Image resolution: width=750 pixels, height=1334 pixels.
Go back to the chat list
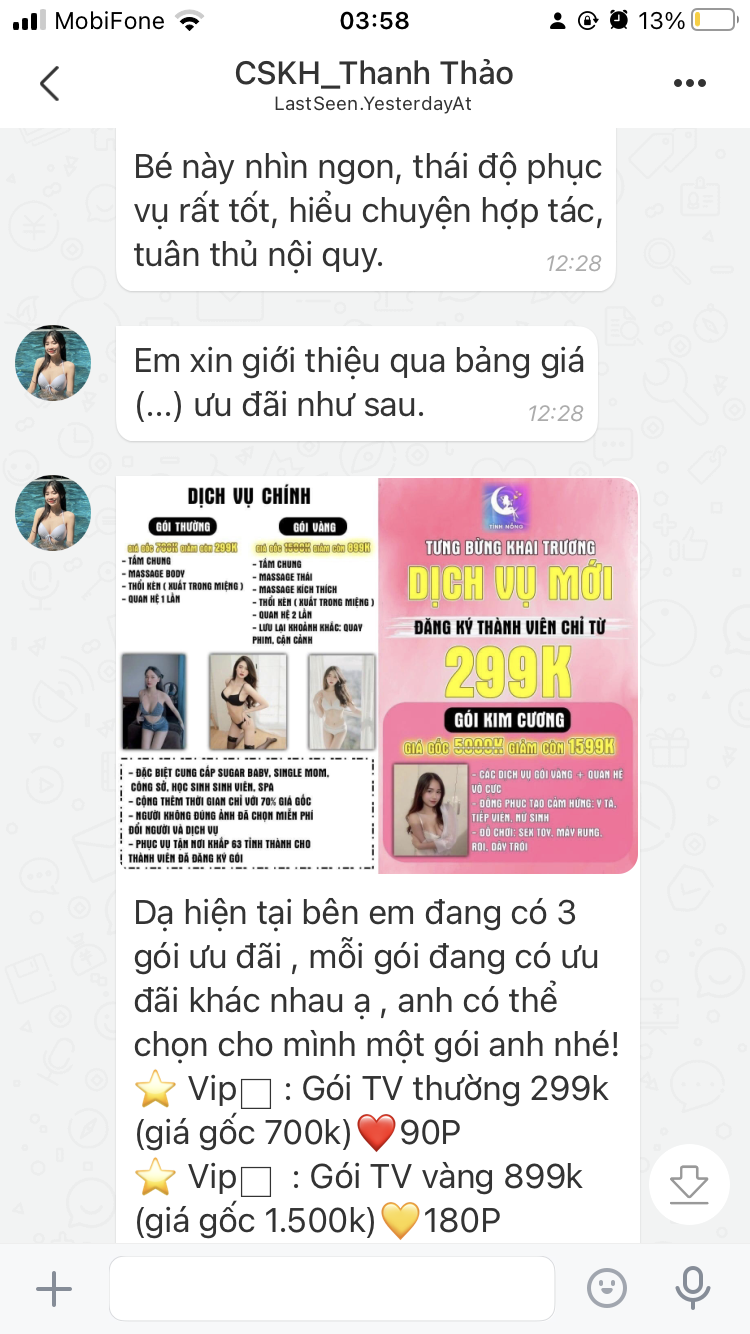point(49,83)
